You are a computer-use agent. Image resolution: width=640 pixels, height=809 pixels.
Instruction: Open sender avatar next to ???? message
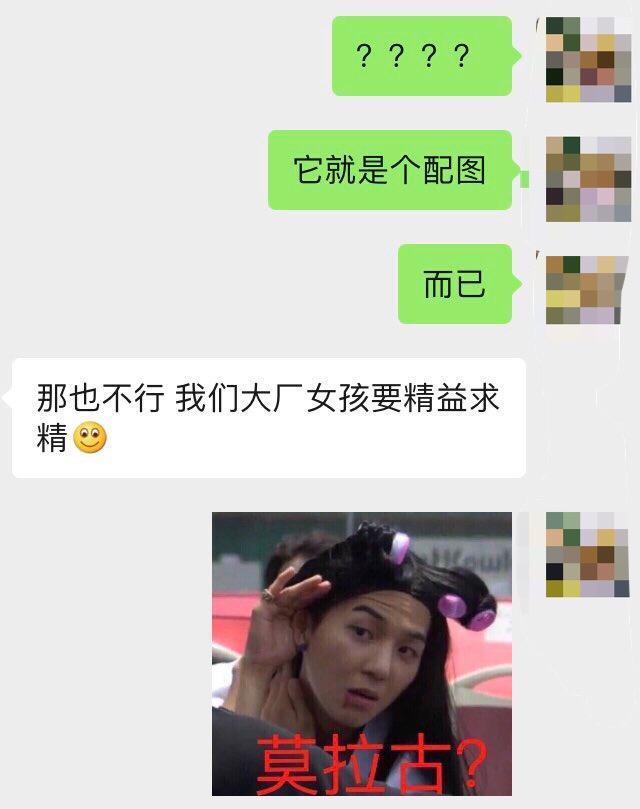tap(588, 59)
